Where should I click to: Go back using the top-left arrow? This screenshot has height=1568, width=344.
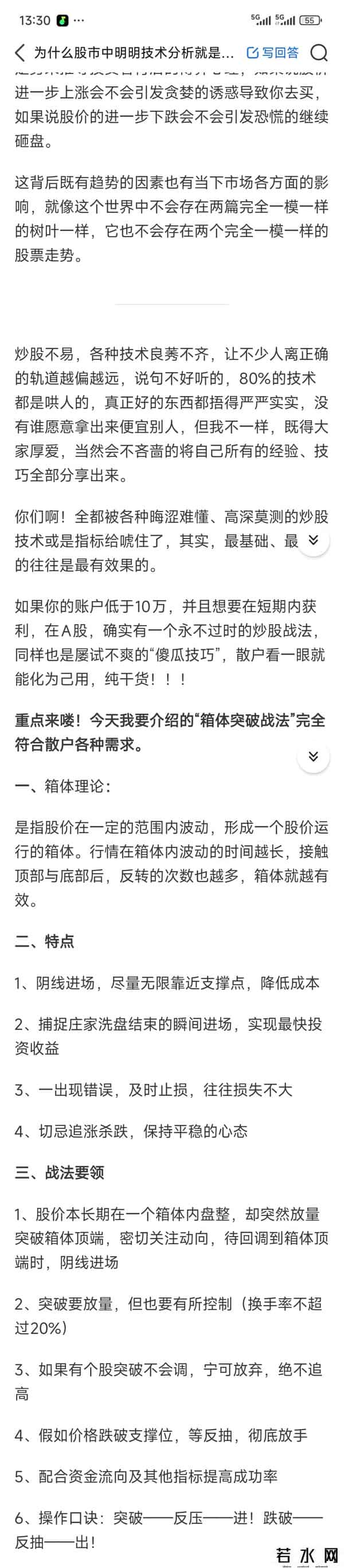click(x=19, y=53)
